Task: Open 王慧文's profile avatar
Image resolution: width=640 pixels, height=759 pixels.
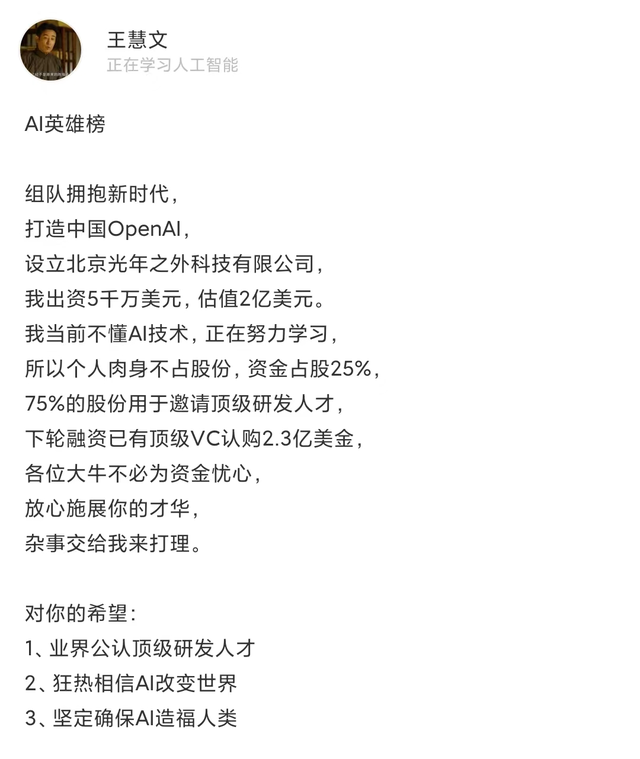Action: click(51, 50)
